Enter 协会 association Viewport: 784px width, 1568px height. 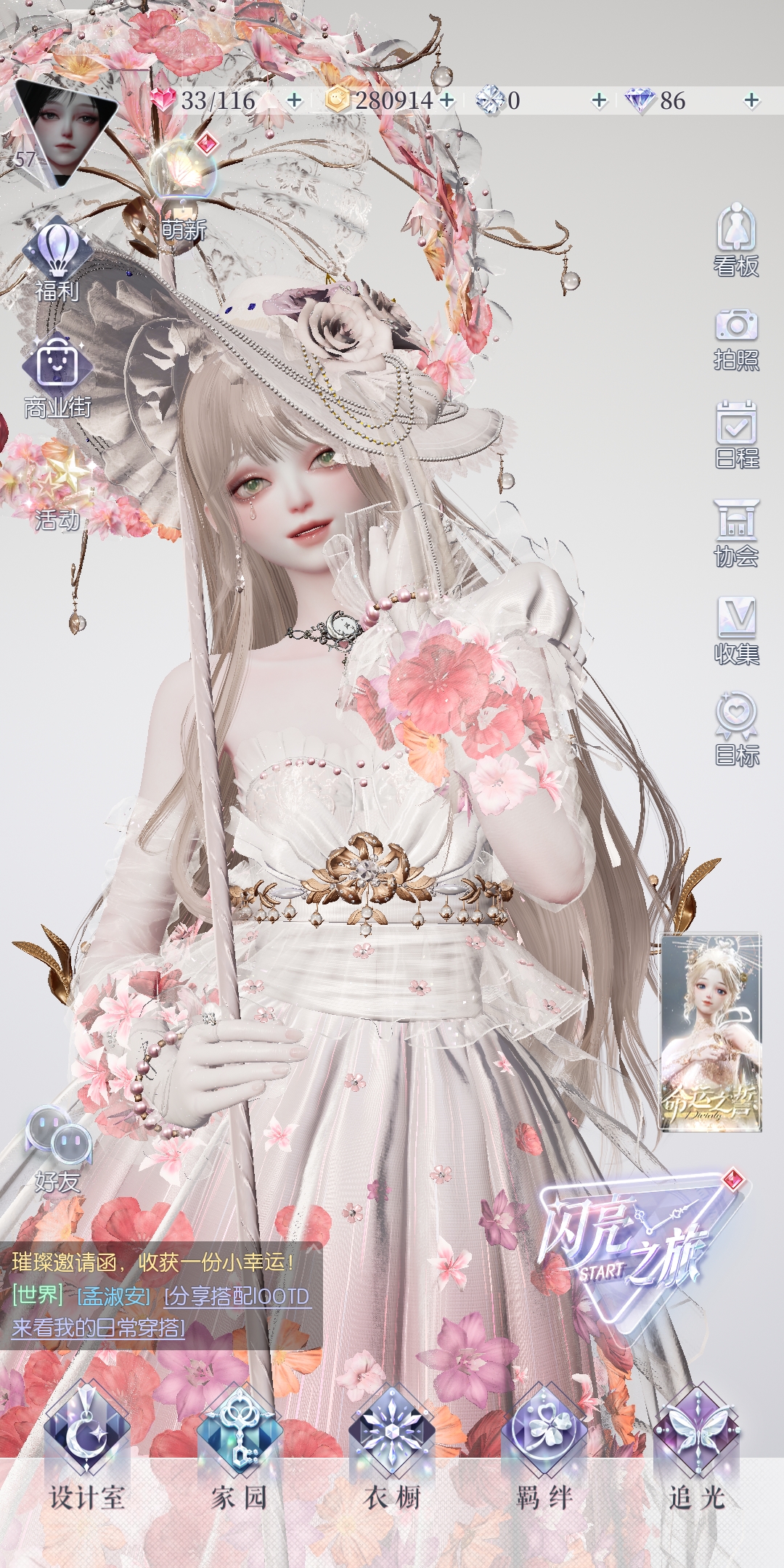point(736,532)
